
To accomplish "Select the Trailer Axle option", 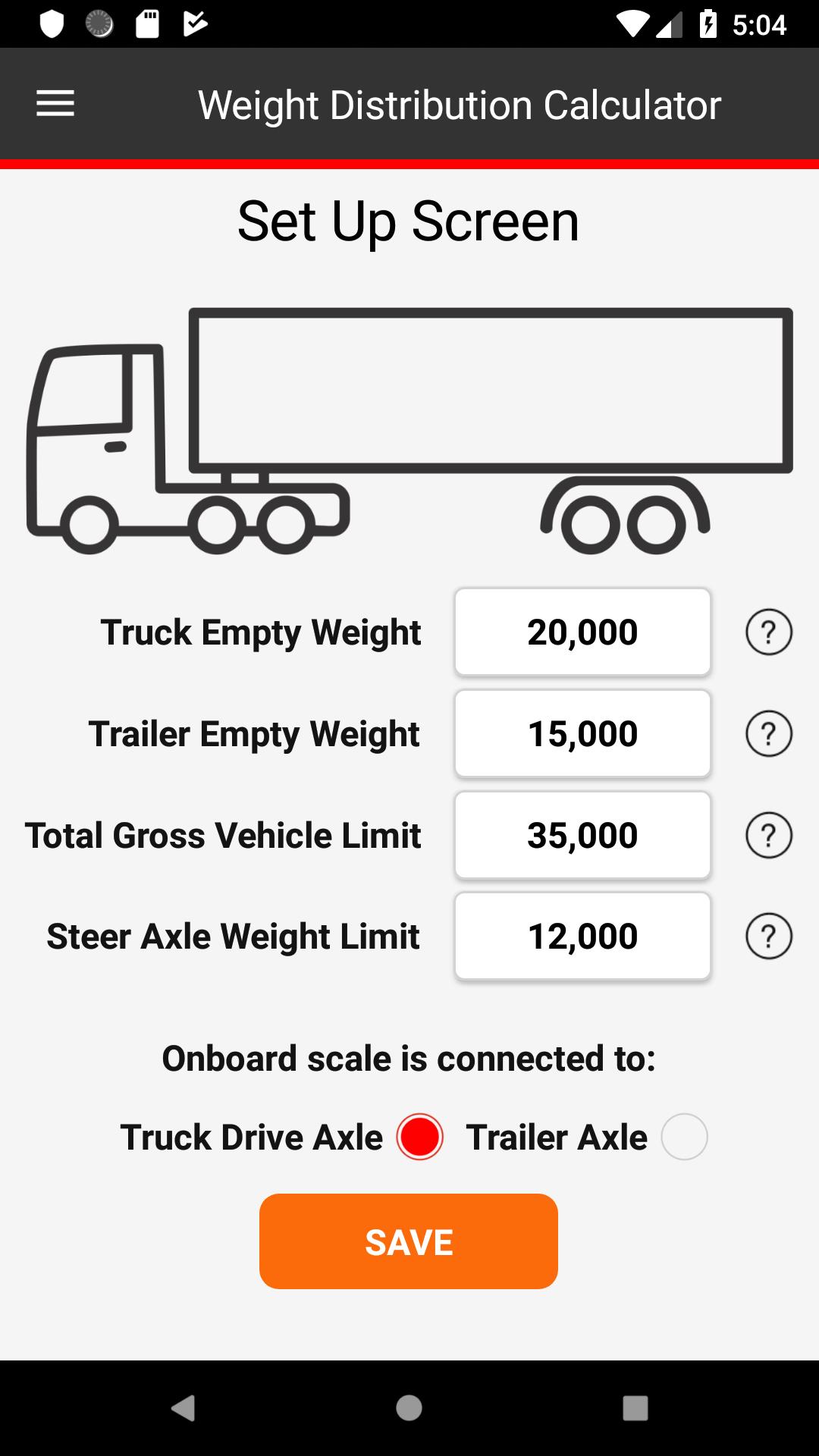I will point(684,1137).
